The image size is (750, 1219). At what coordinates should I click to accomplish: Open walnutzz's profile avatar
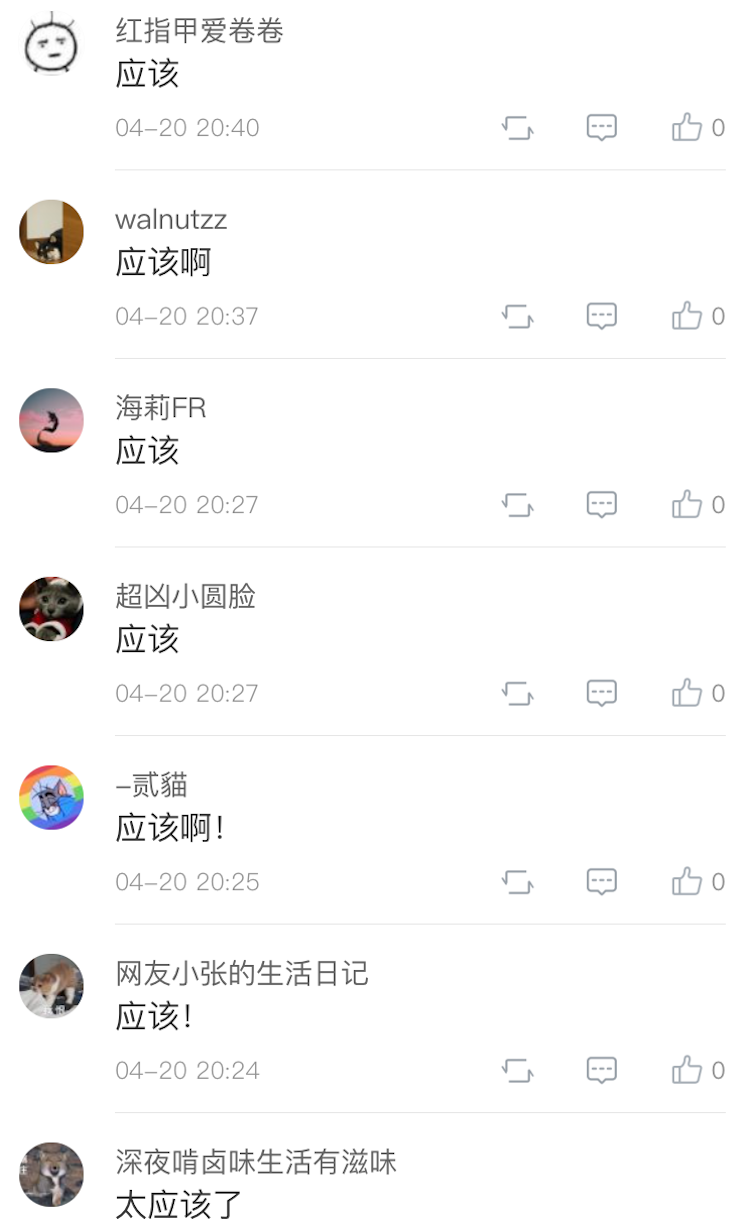click(x=51, y=232)
